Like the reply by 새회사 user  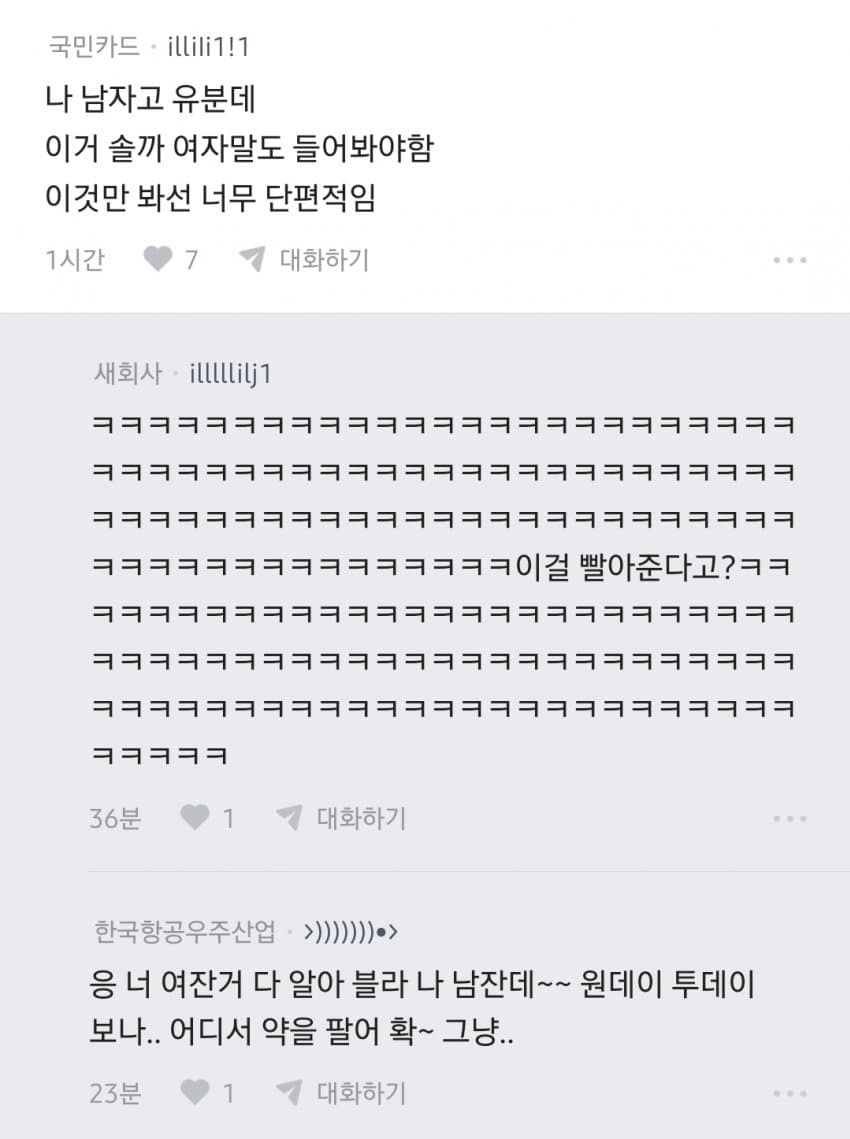click(x=195, y=819)
